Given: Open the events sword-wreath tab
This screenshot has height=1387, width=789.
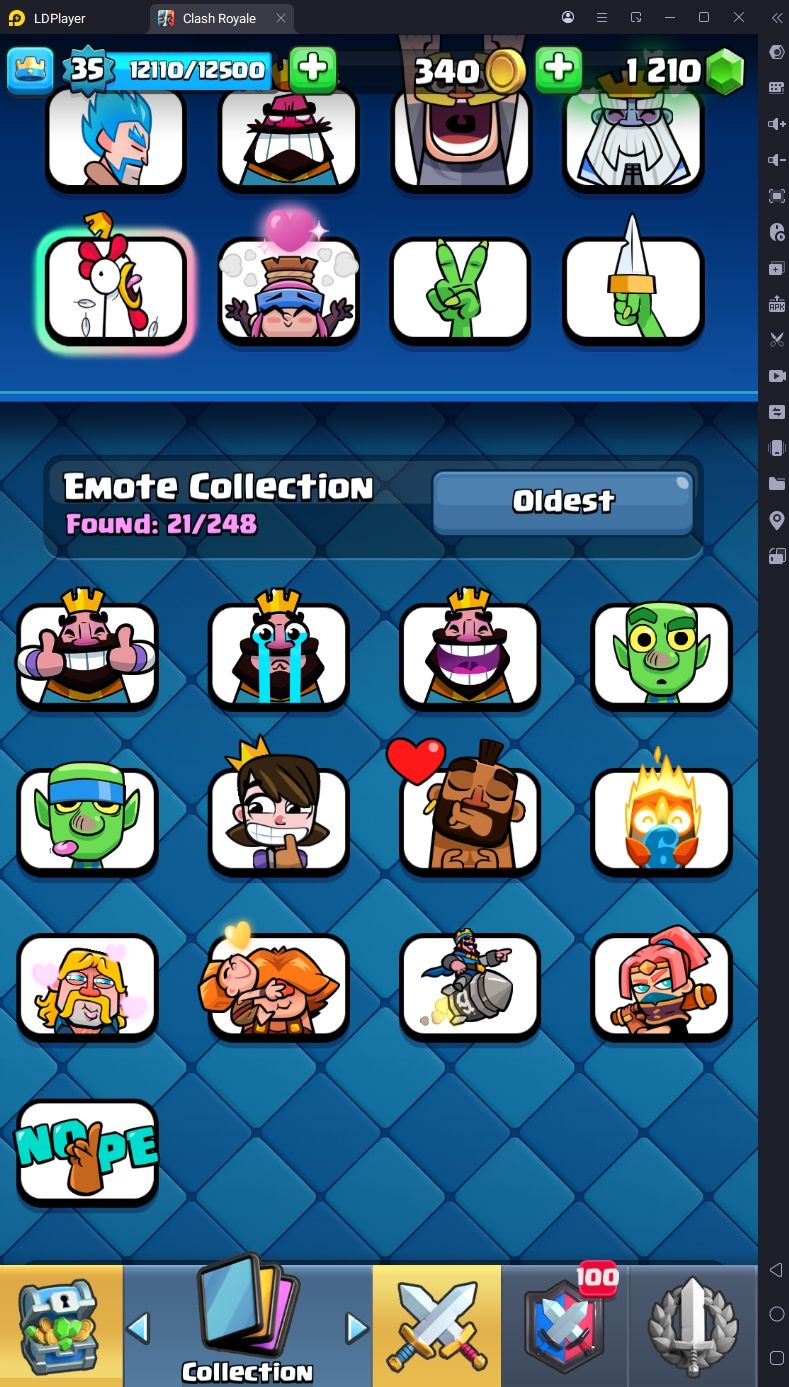Looking at the screenshot, I should pyautogui.click(x=693, y=1325).
